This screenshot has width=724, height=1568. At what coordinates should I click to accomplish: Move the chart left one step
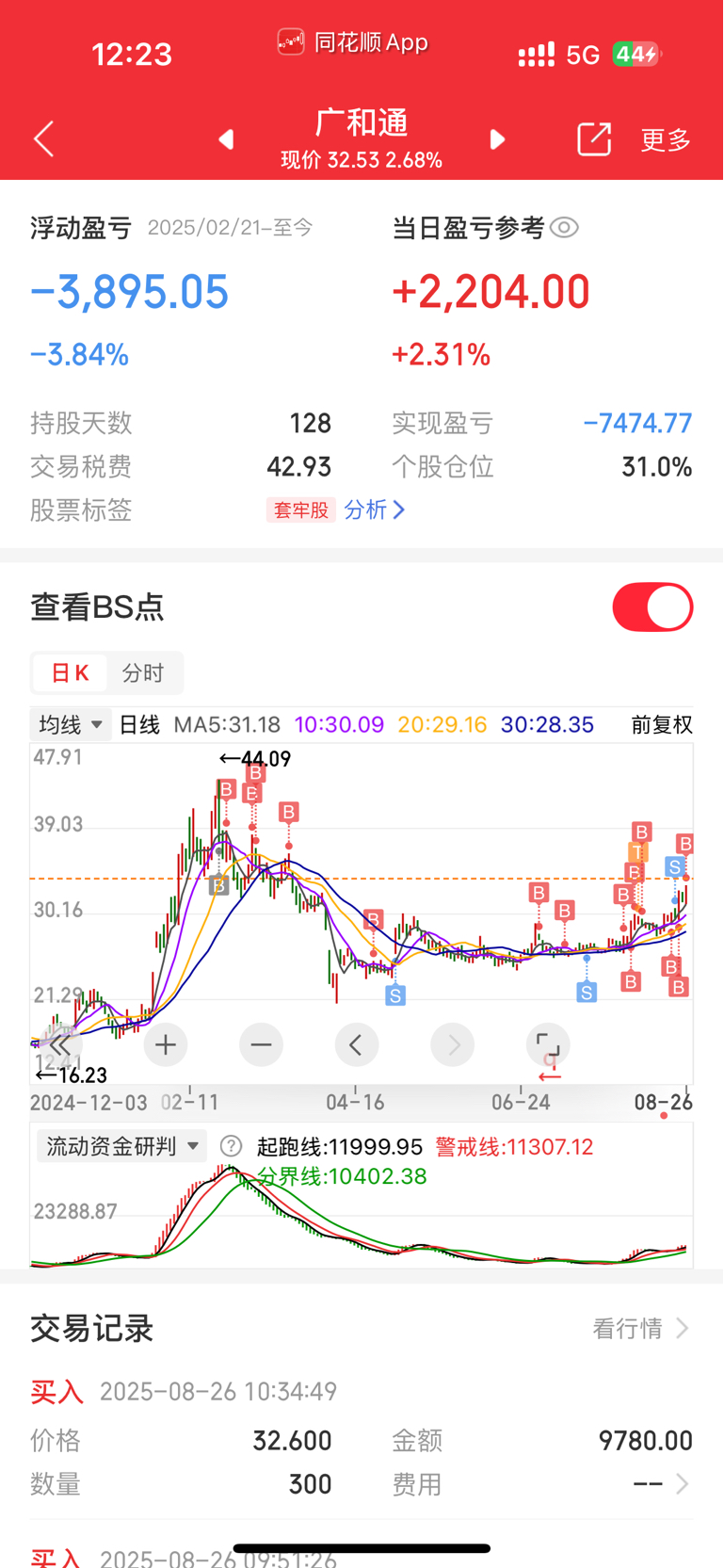point(357,1044)
